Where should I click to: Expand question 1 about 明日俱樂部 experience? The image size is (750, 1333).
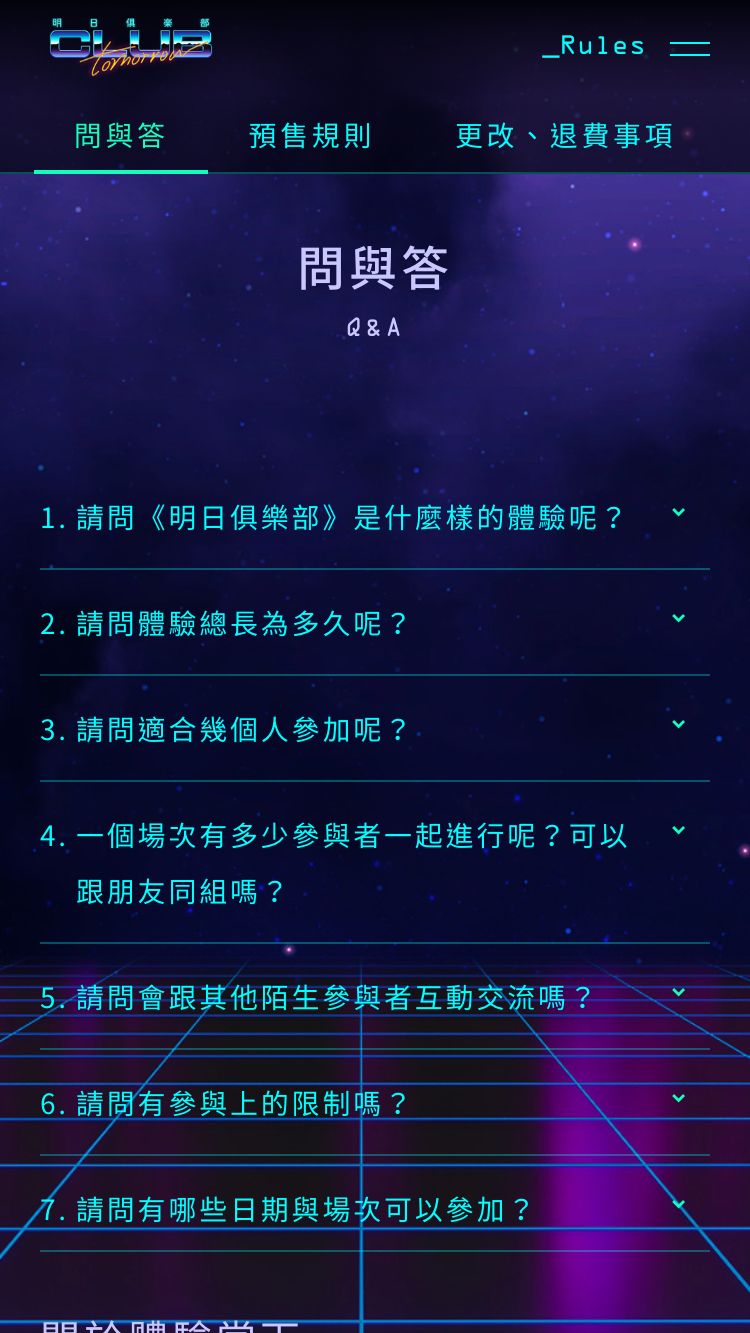pyautogui.click(x=375, y=517)
